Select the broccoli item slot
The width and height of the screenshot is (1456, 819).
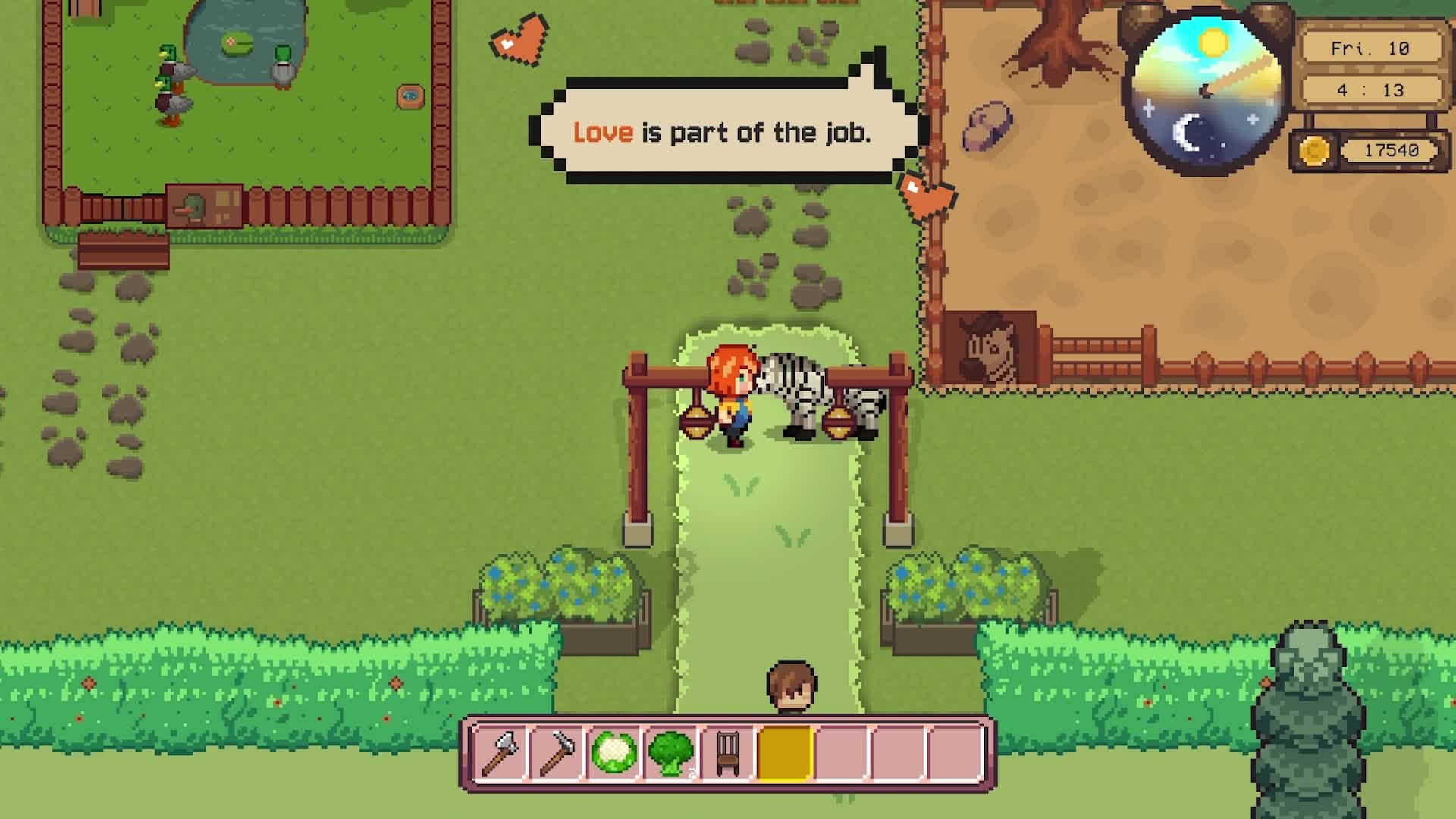(x=670, y=753)
